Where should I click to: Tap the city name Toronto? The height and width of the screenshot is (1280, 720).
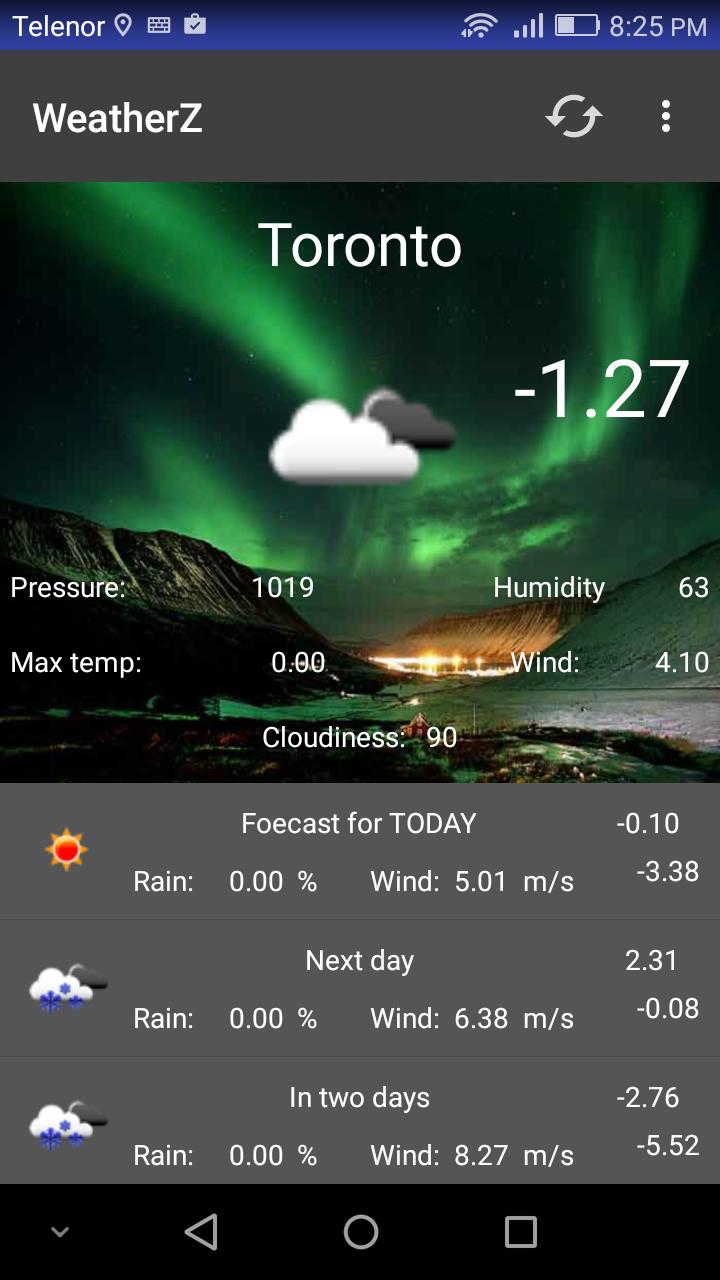tap(360, 243)
